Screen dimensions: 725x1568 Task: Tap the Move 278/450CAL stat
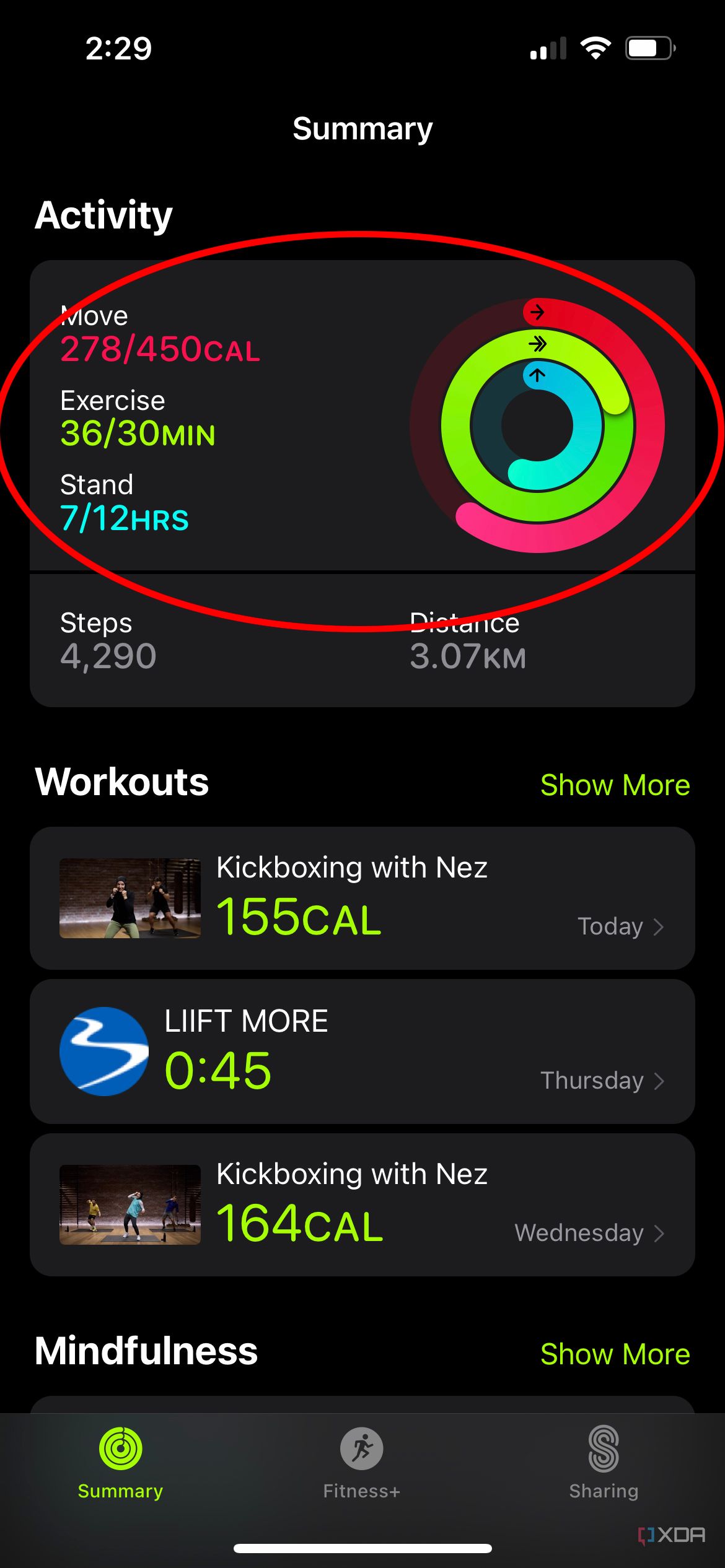pyautogui.click(x=160, y=348)
